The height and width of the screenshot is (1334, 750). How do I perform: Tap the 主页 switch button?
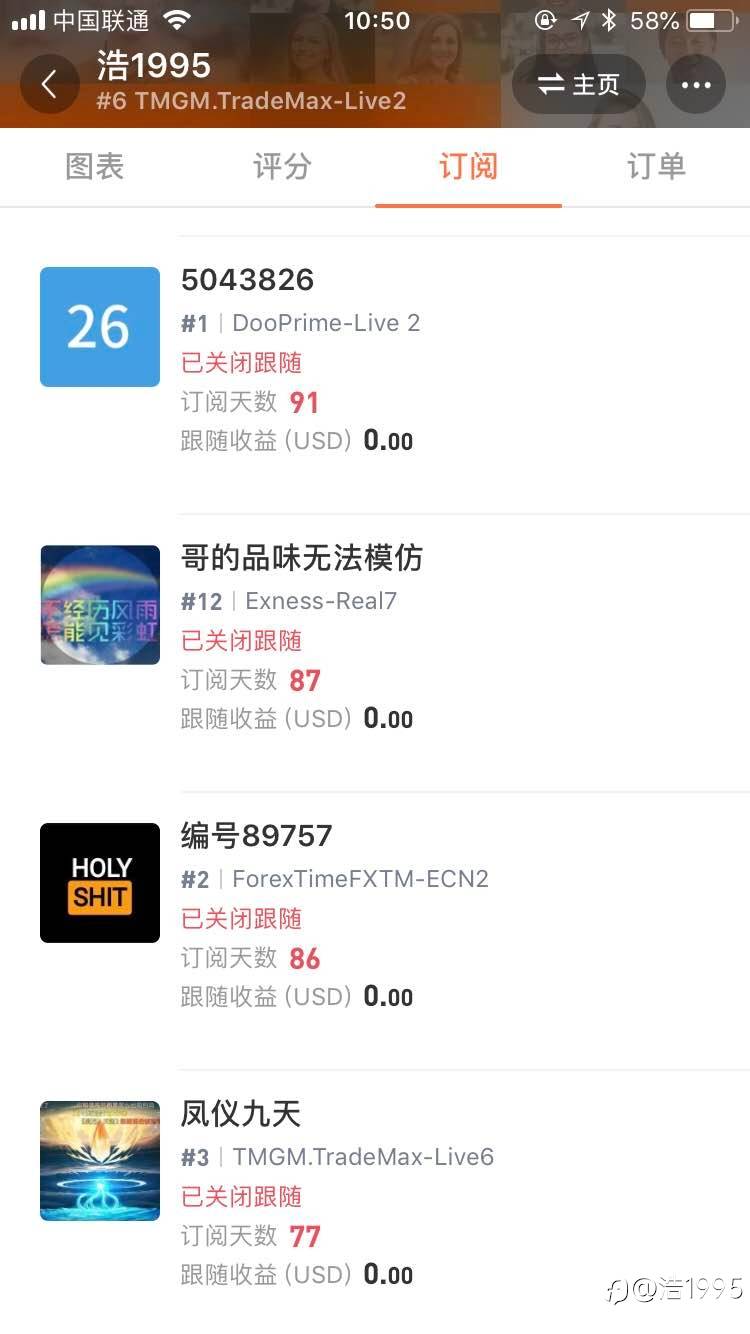tap(579, 84)
